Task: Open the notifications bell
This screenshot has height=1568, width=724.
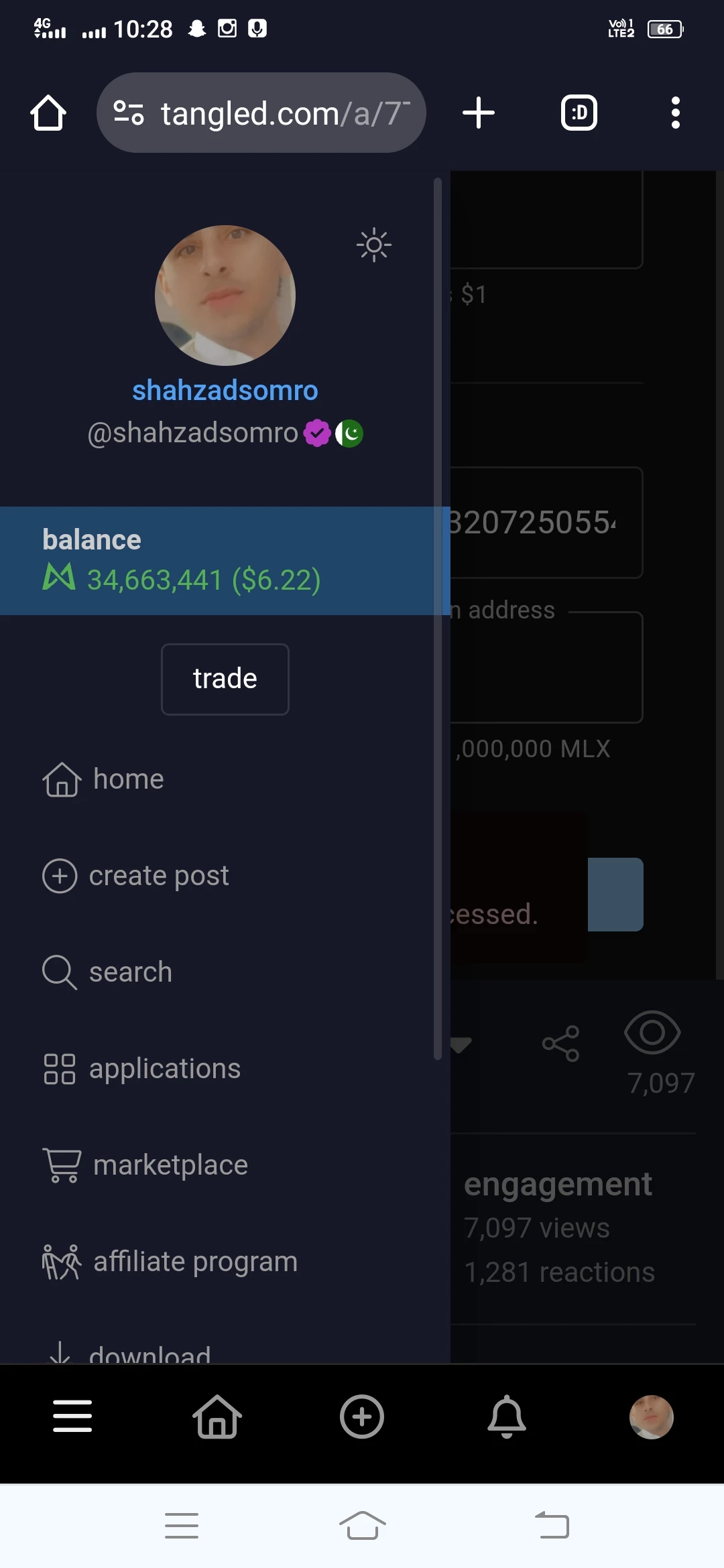Action: [x=507, y=1416]
